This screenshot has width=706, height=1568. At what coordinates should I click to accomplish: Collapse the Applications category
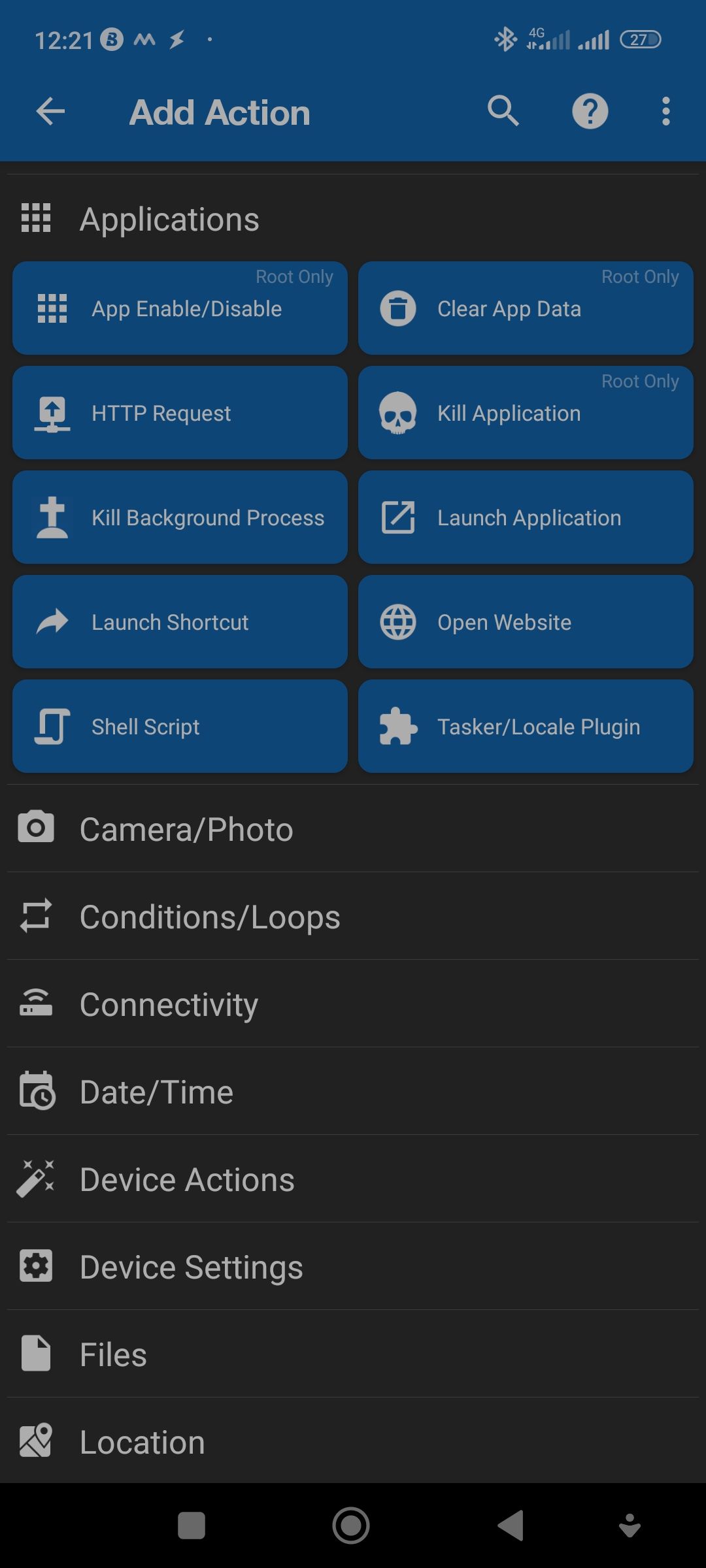point(170,219)
